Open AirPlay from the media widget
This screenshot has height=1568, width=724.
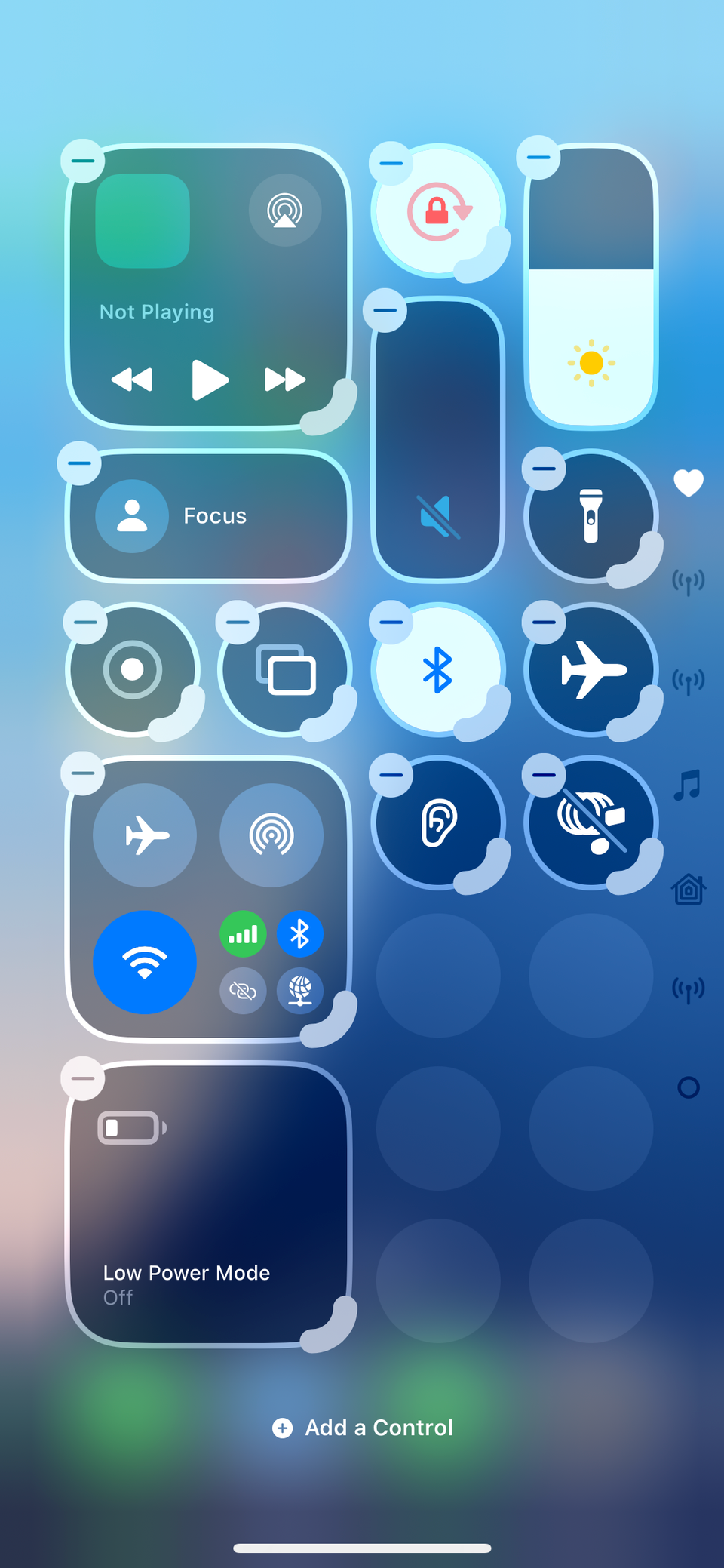pos(285,211)
